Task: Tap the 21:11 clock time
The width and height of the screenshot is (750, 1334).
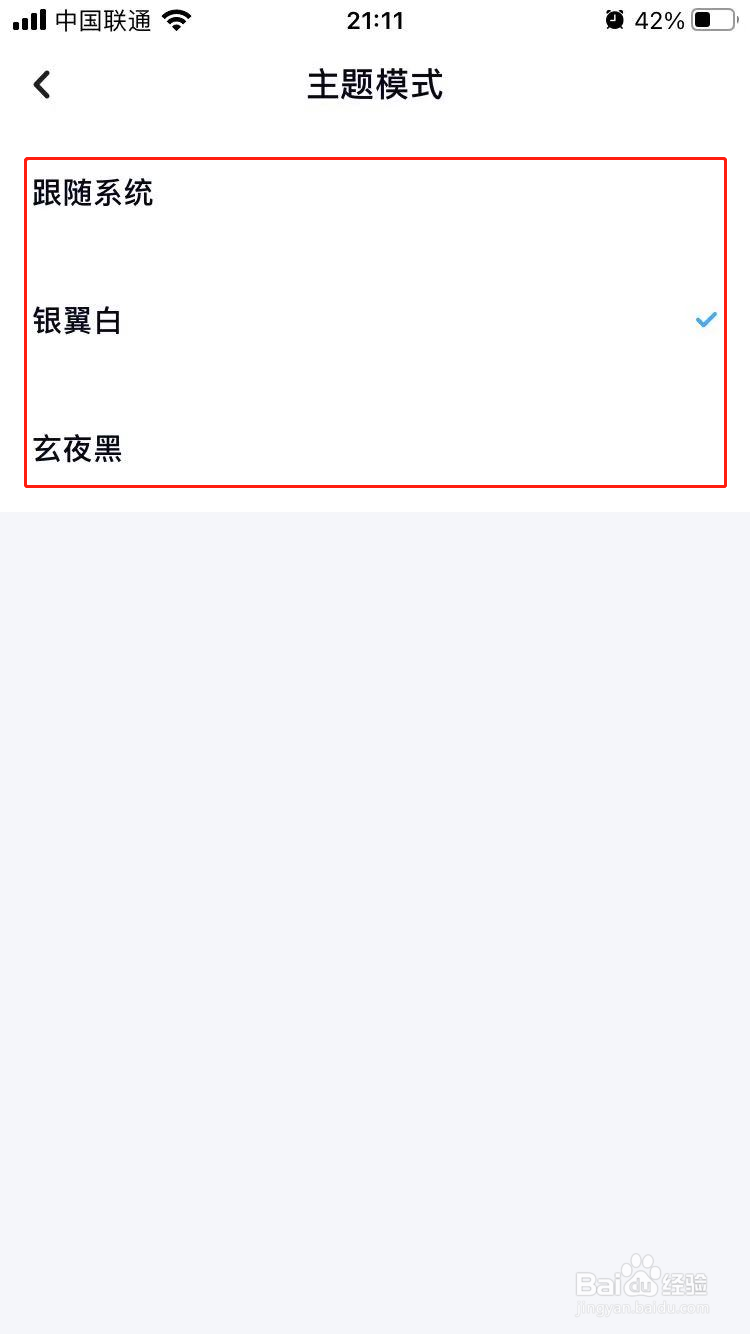Action: [x=374, y=20]
